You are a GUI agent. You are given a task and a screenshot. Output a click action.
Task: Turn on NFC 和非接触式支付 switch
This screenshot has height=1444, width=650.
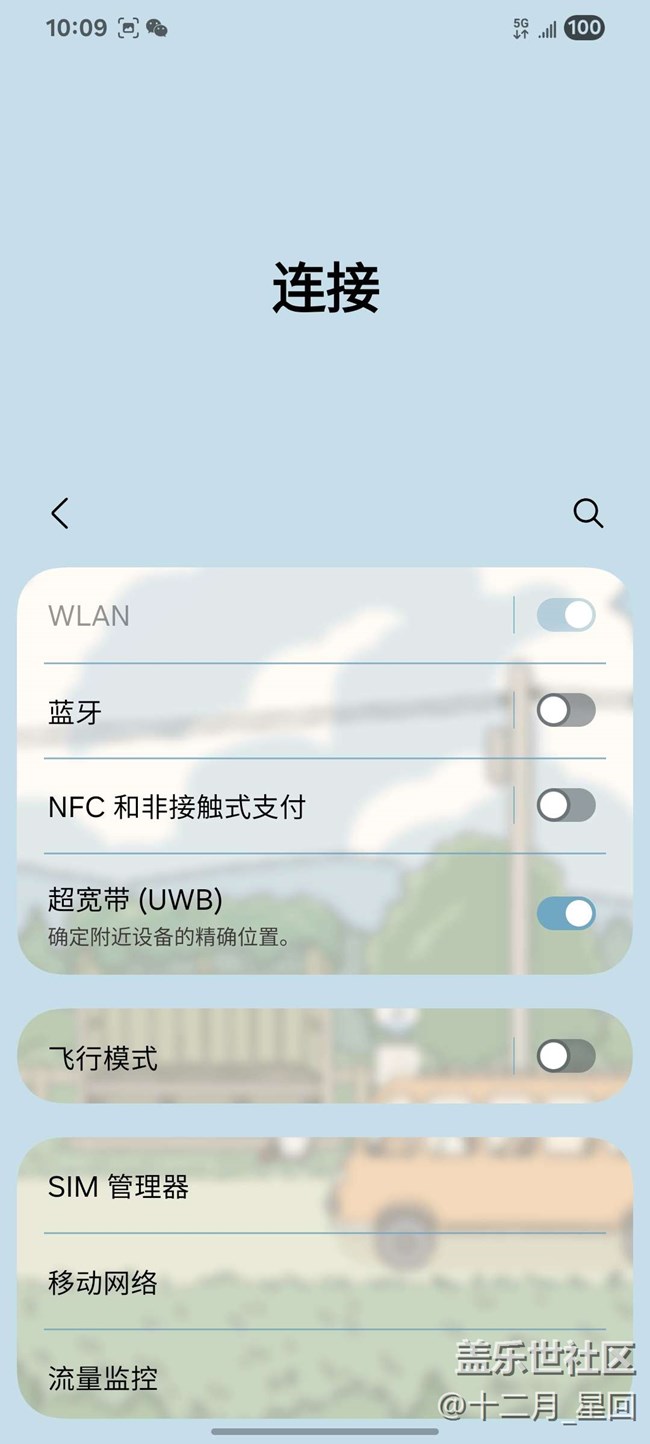[x=566, y=805]
